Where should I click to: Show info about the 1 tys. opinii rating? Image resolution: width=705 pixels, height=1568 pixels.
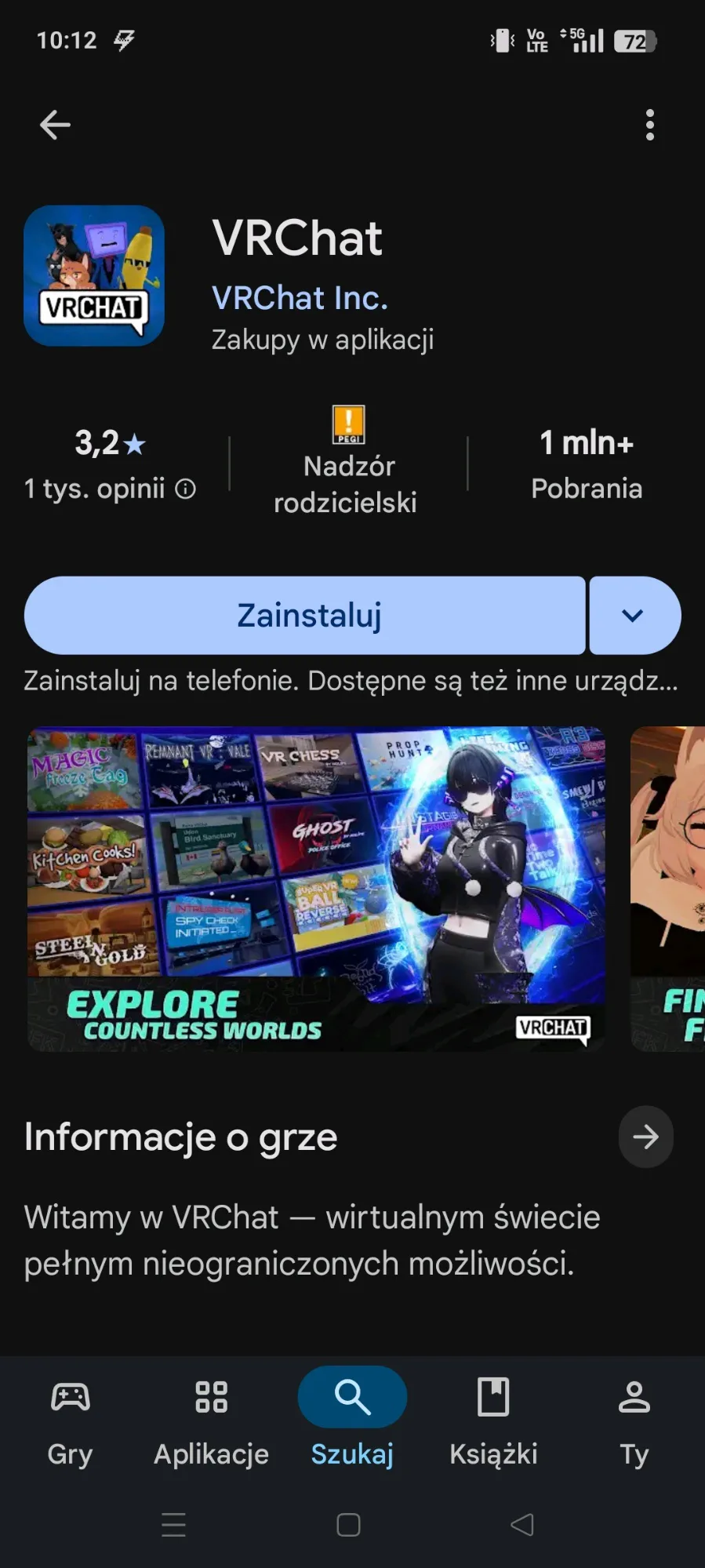tap(186, 489)
